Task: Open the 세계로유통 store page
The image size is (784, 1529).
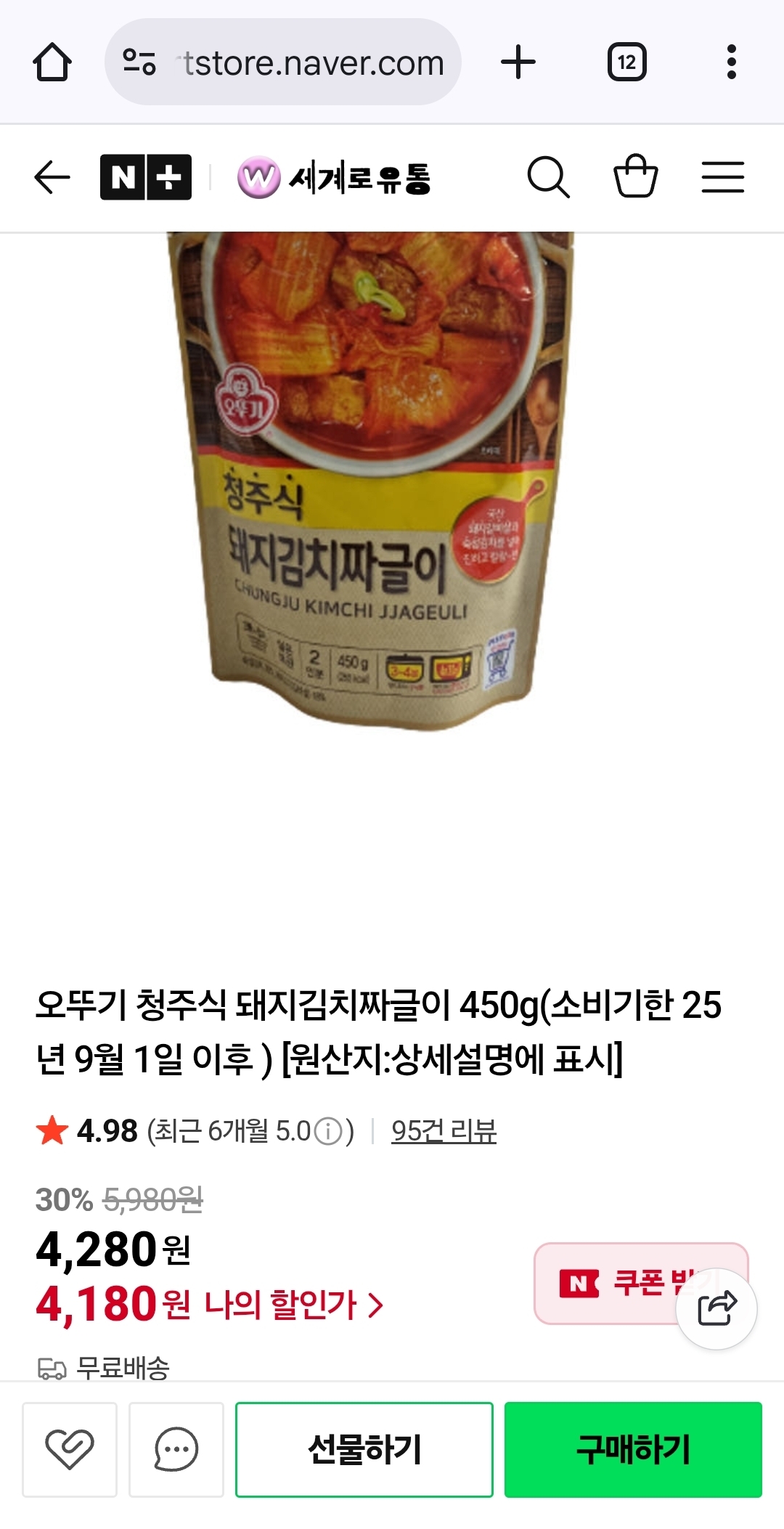Action: 335,178
